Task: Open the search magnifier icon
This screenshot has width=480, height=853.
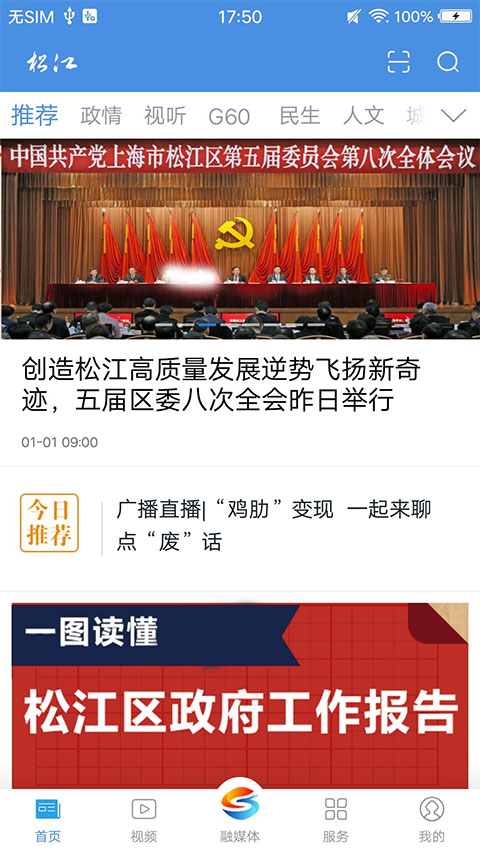Action: 448,62
